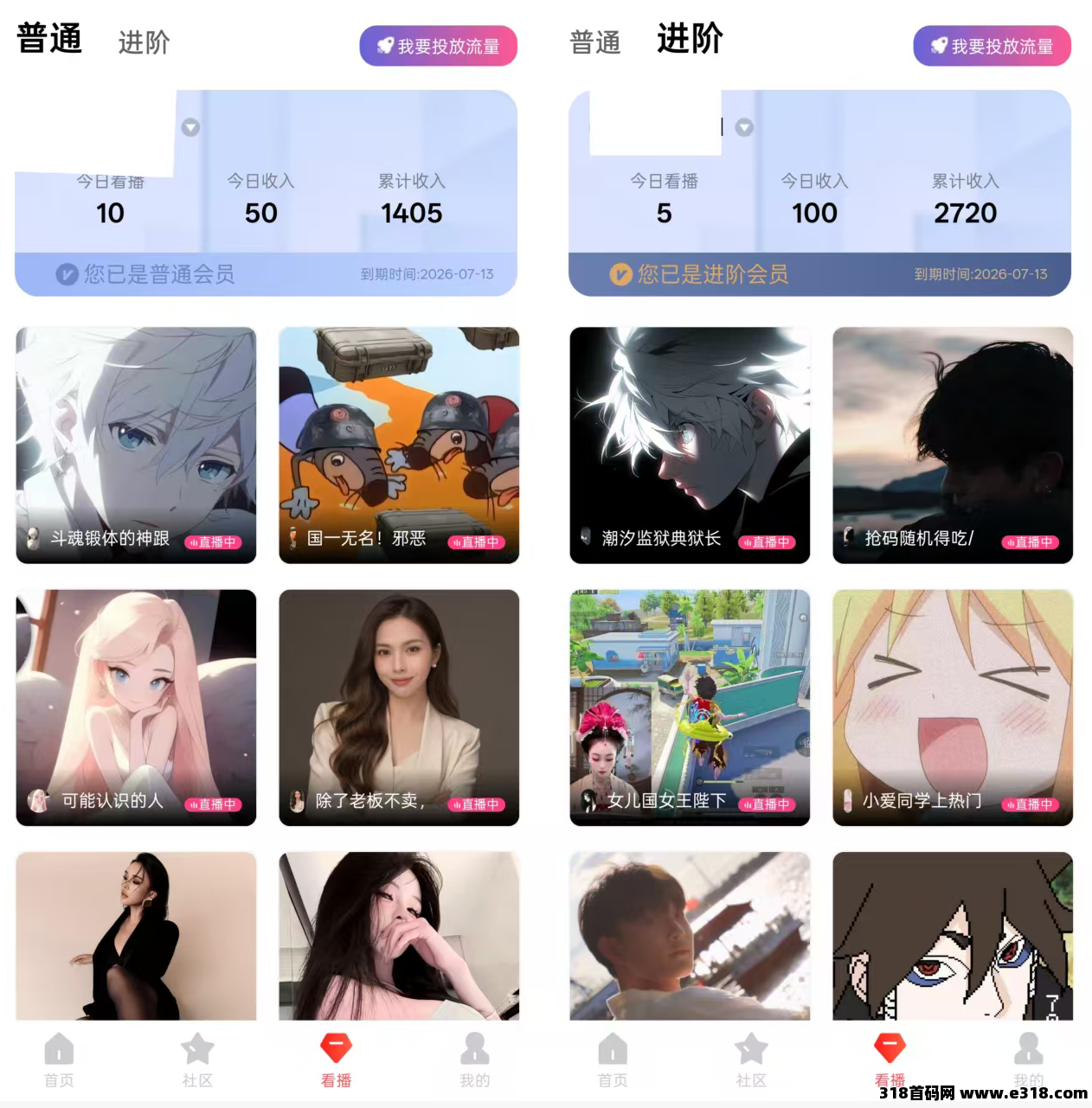1092x1108 pixels.
Task: Click the 我要投放流量 button
Action: (x=438, y=46)
